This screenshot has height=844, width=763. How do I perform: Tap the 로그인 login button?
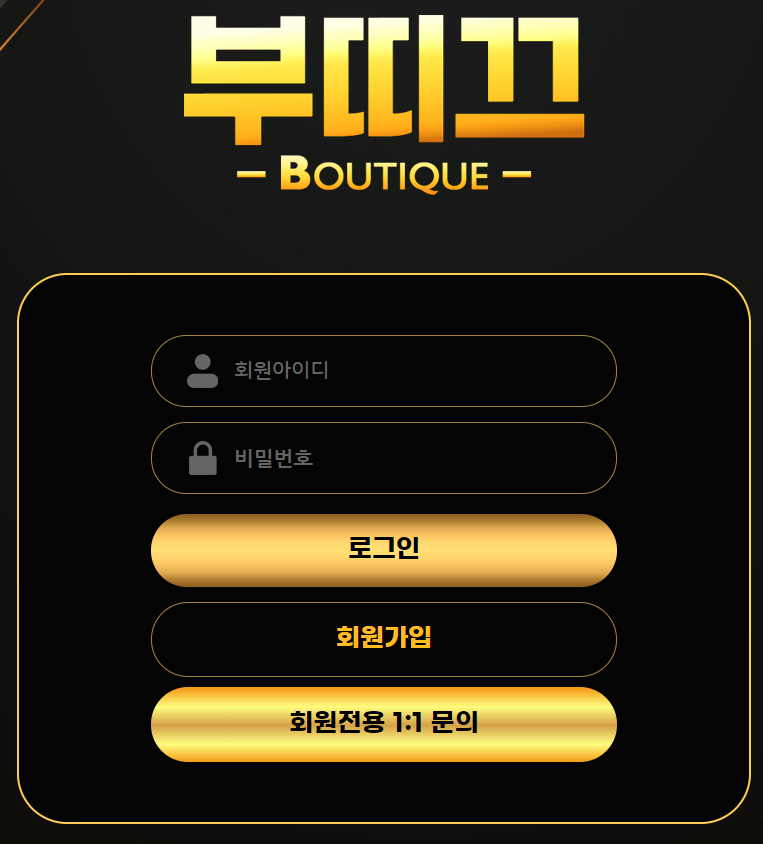383,550
